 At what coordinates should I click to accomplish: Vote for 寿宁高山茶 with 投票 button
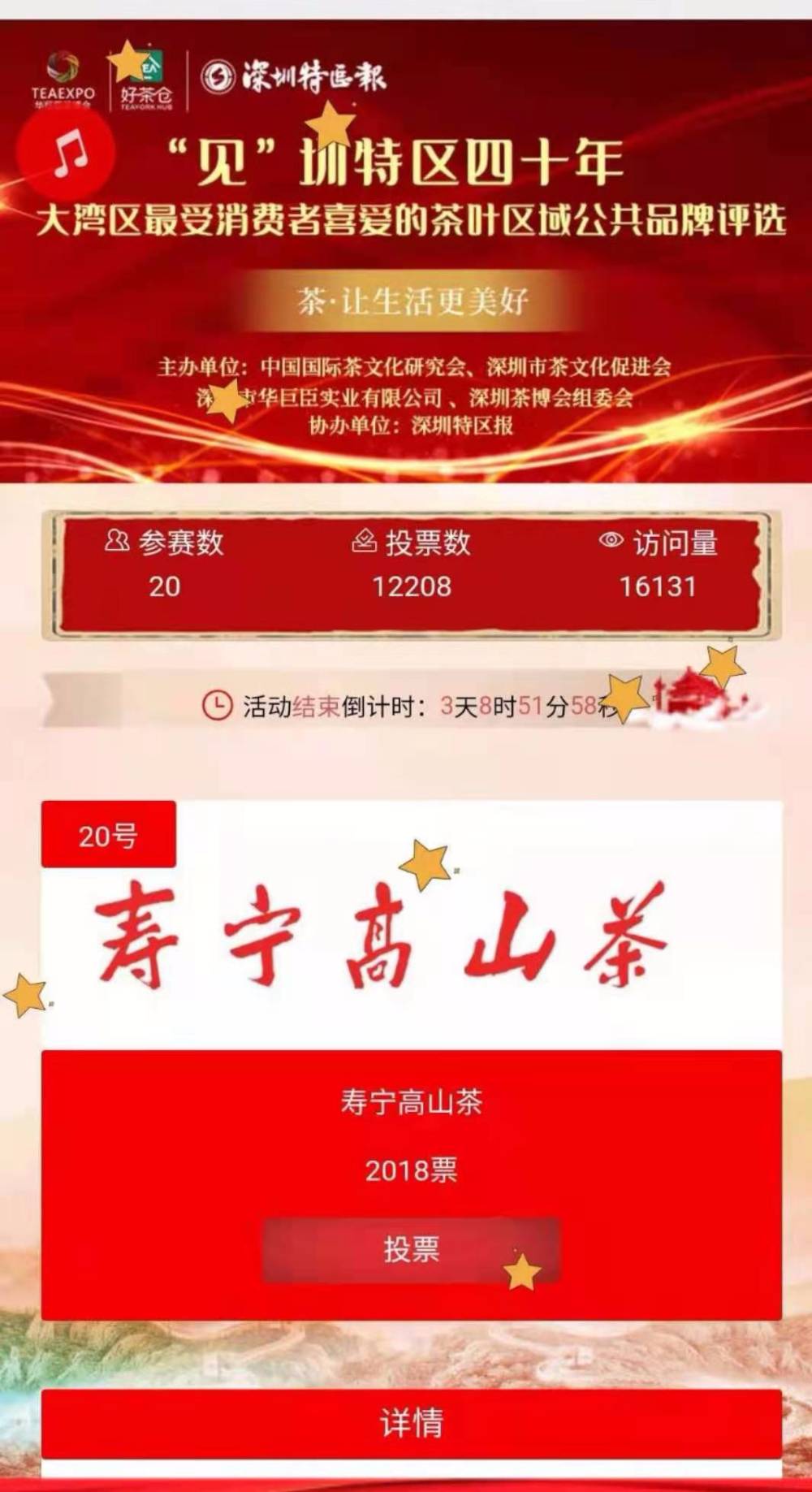click(411, 1248)
